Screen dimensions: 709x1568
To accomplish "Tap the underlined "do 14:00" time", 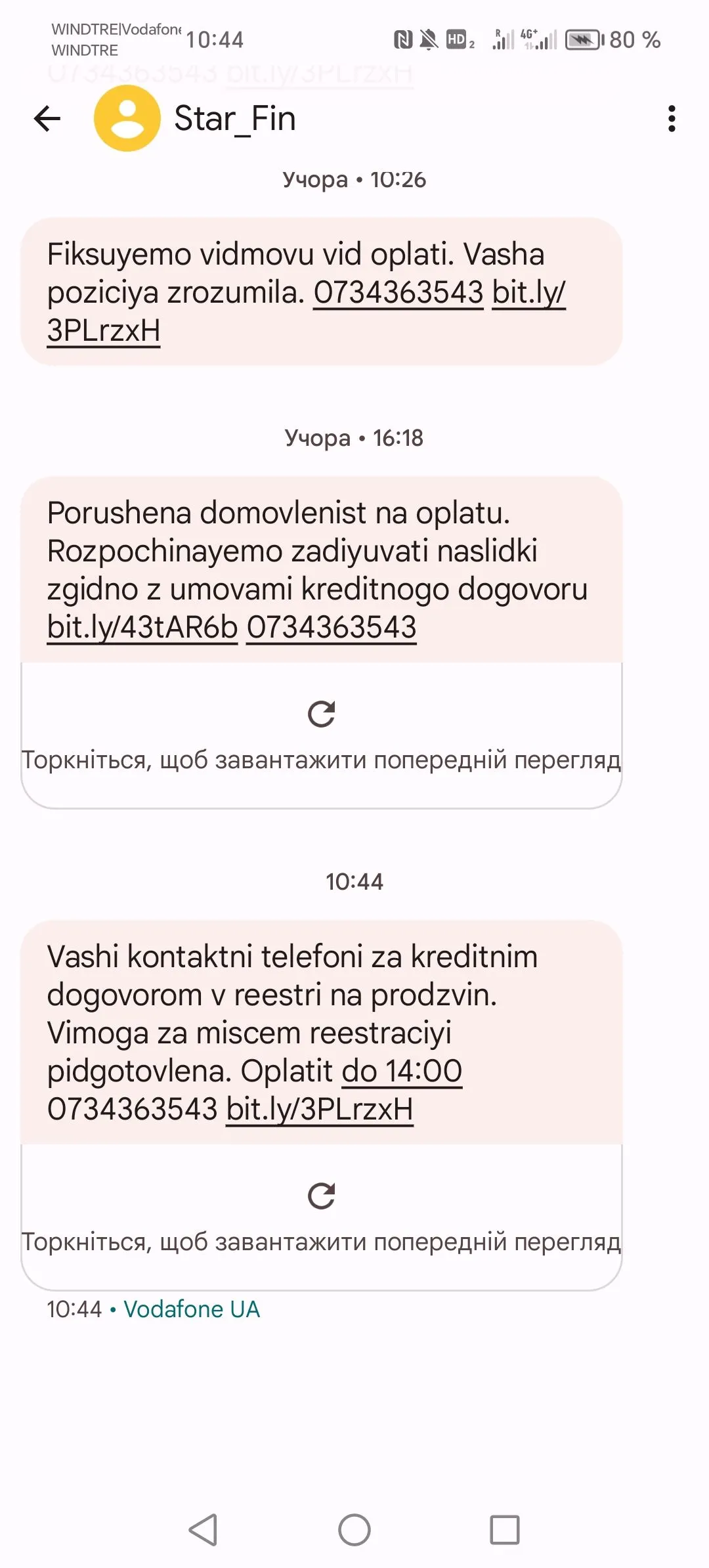I will [x=402, y=1071].
